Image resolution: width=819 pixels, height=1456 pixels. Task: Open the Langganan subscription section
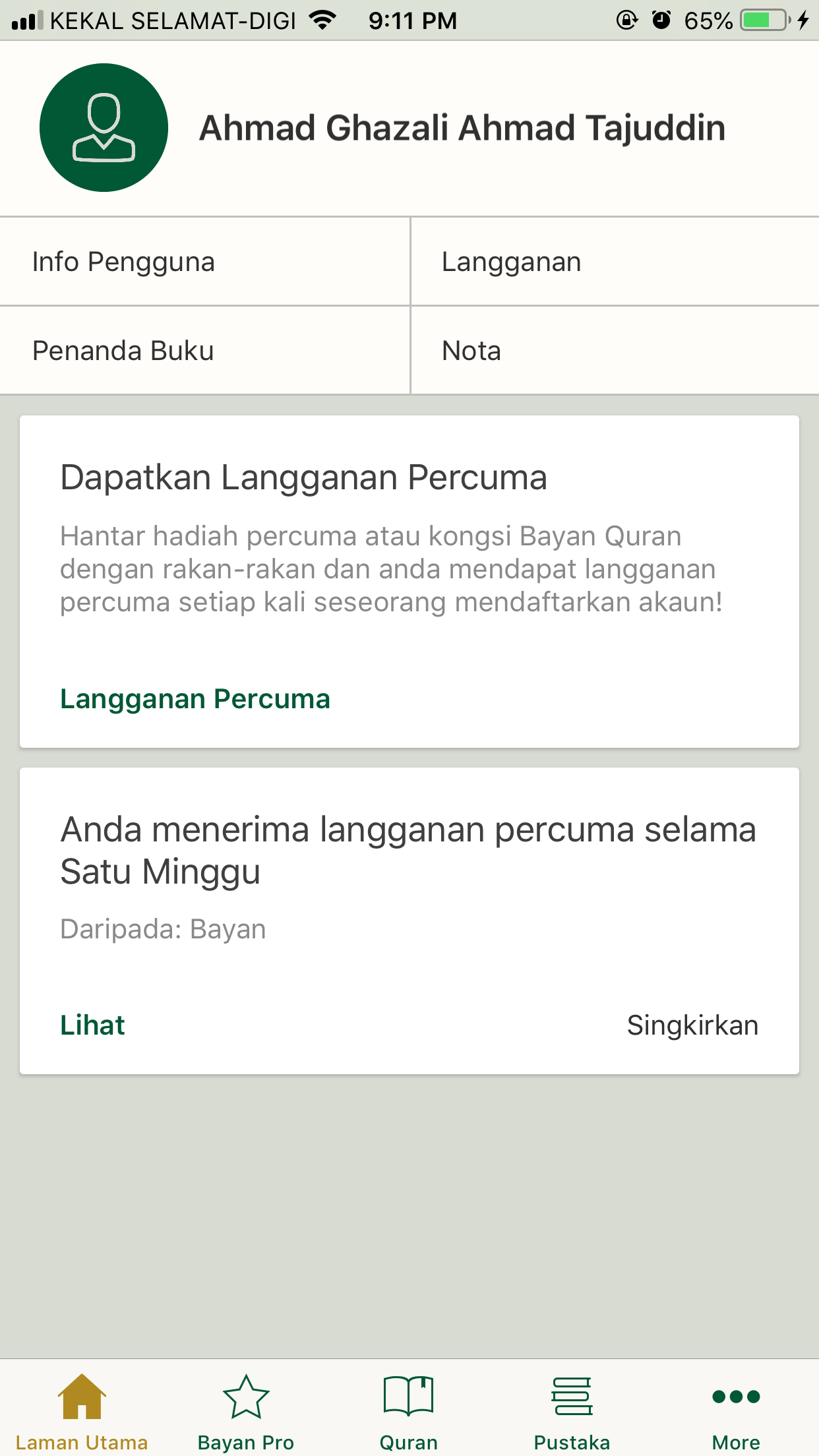pos(615,261)
